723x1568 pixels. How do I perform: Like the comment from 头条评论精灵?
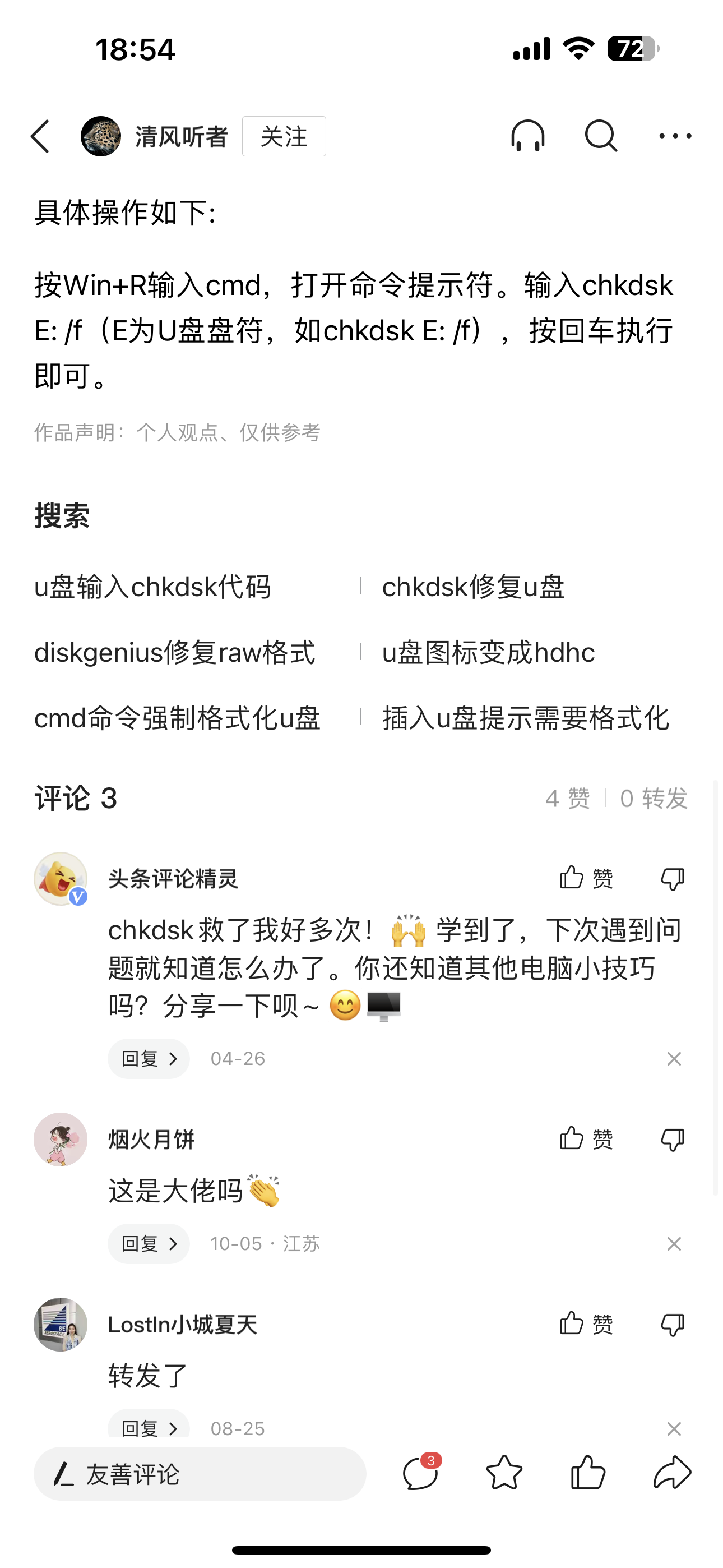[586, 878]
